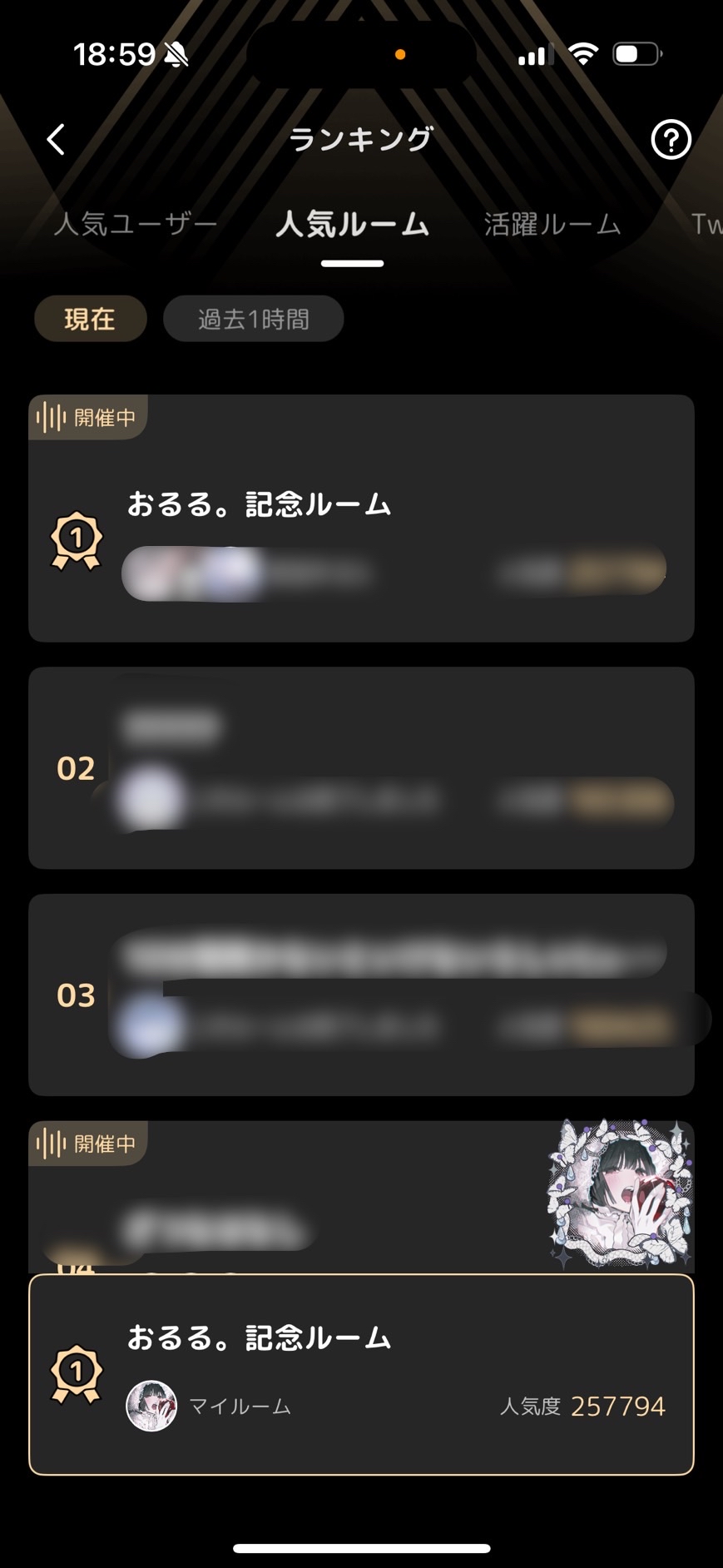Select the 人気ルーム tab
This screenshot has height=1568, width=723.
pos(352,225)
